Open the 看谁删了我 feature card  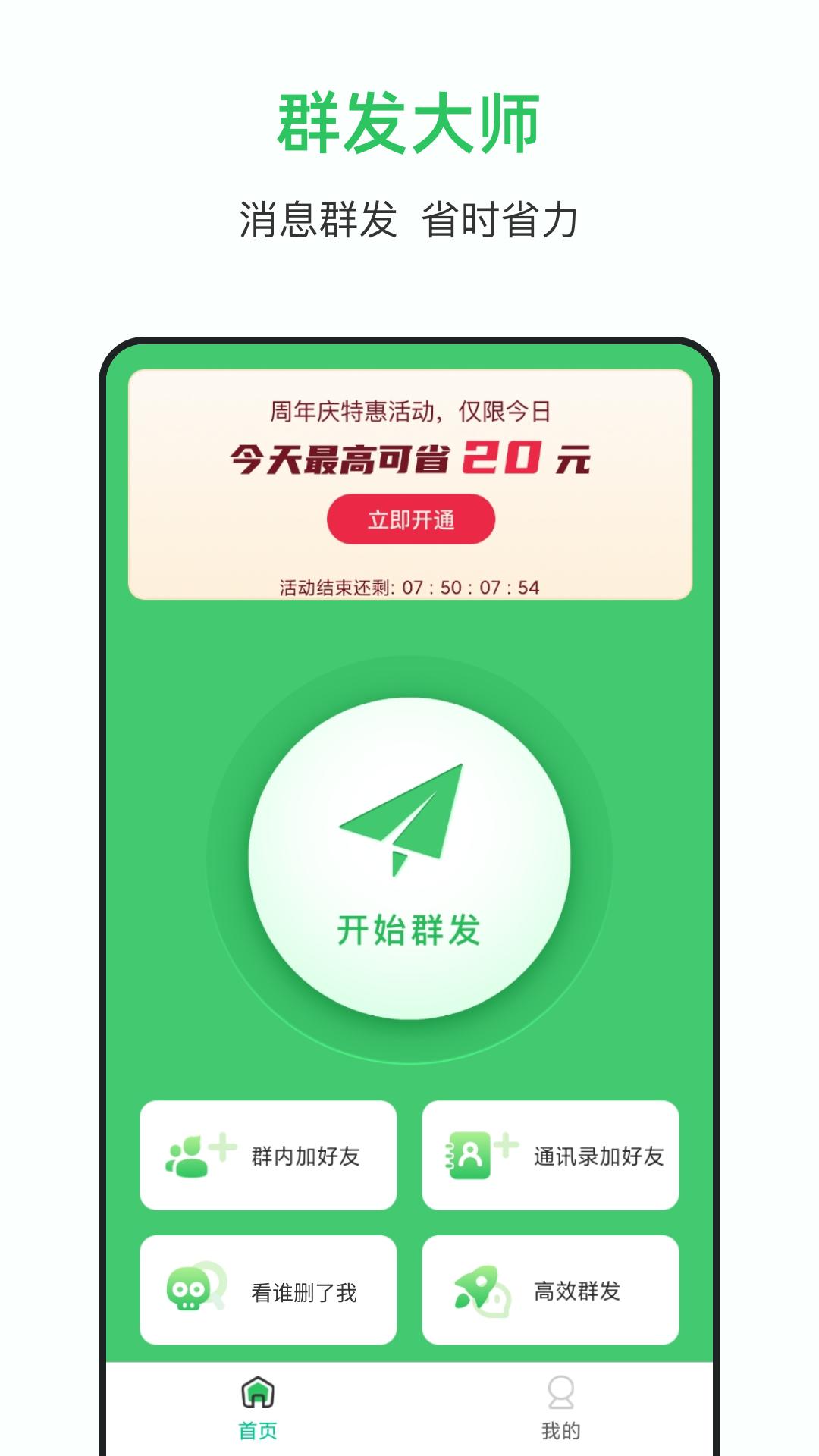269,1289
